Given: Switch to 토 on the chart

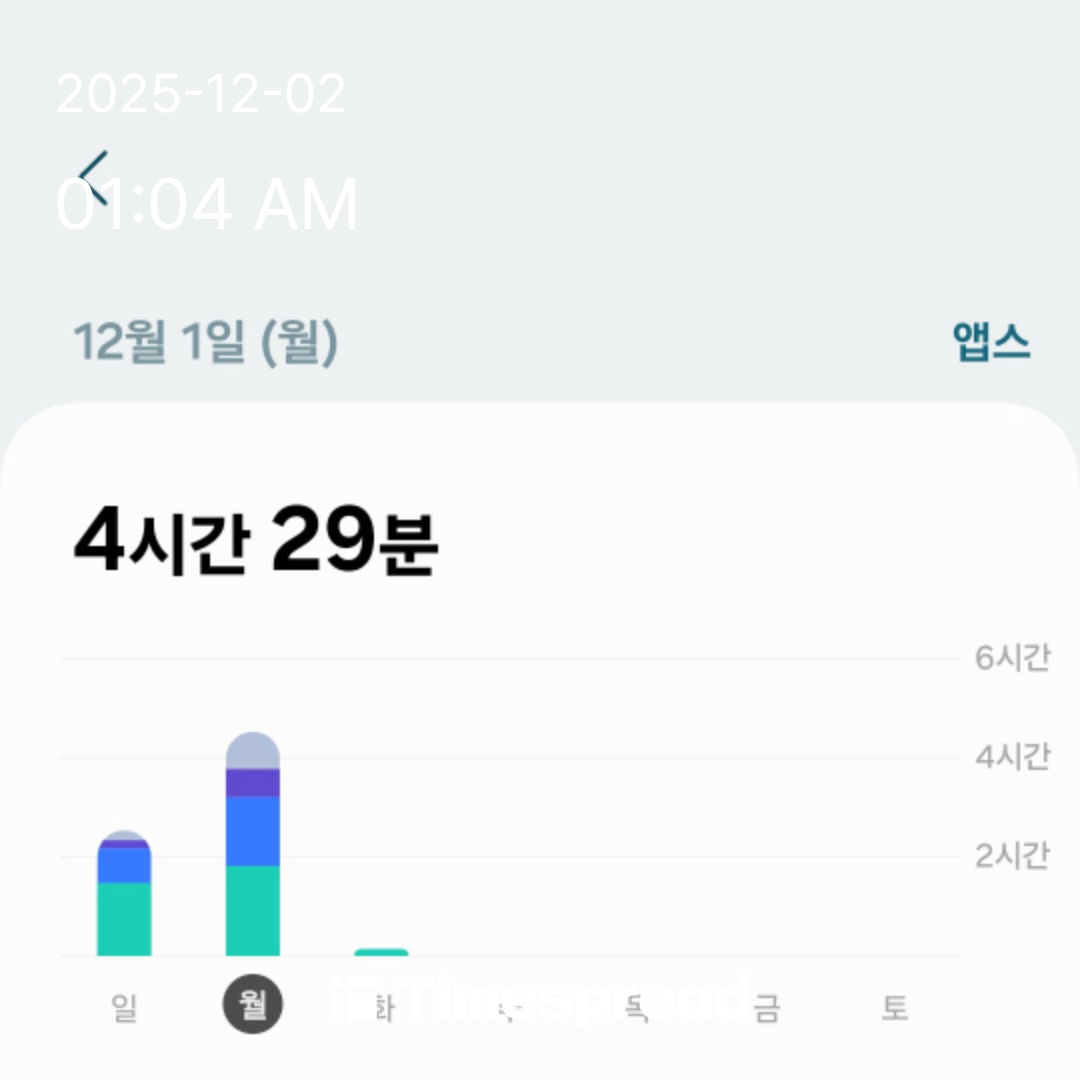Looking at the screenshot, I should (x=895, y=1007).
